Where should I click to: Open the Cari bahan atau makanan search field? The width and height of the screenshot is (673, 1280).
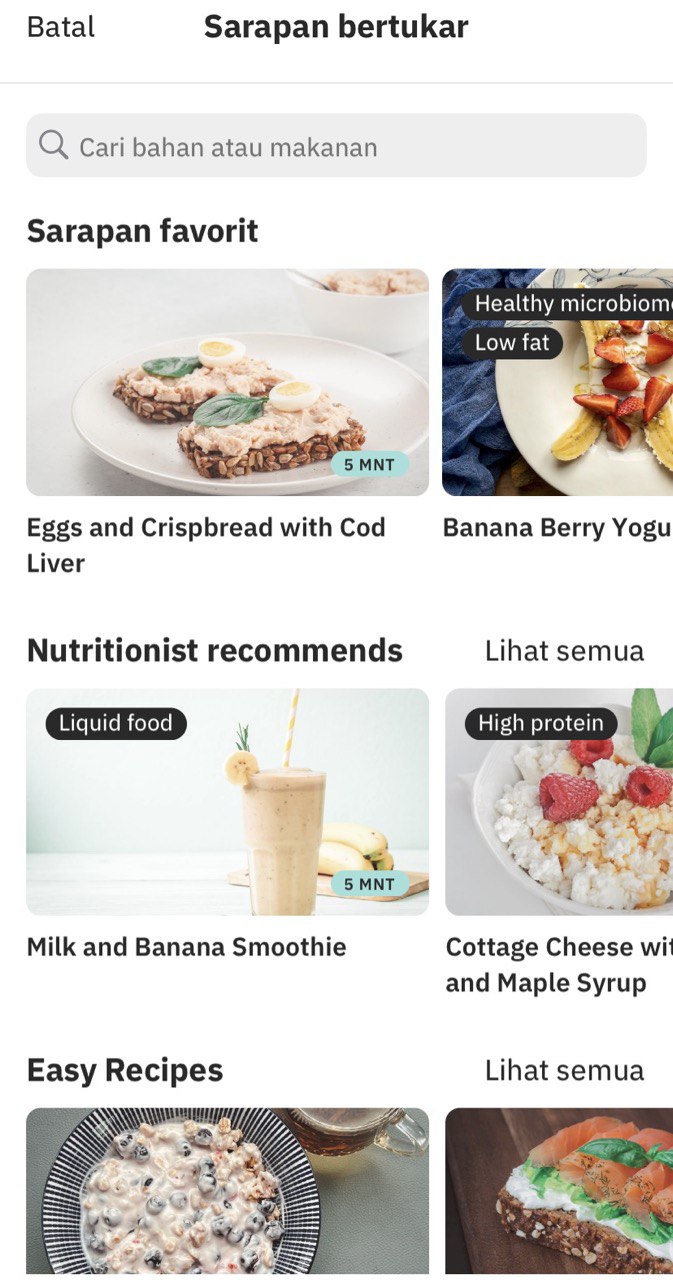pyautogui.click(x=336, y=146)
